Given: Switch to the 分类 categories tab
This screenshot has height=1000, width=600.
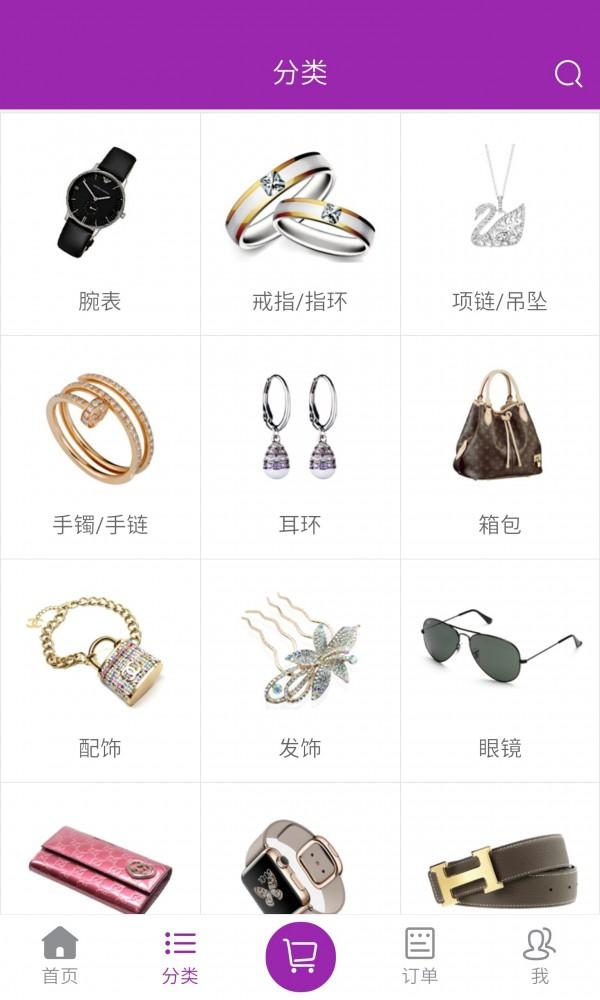Looking at the screenshot, I should pos(180,956).
